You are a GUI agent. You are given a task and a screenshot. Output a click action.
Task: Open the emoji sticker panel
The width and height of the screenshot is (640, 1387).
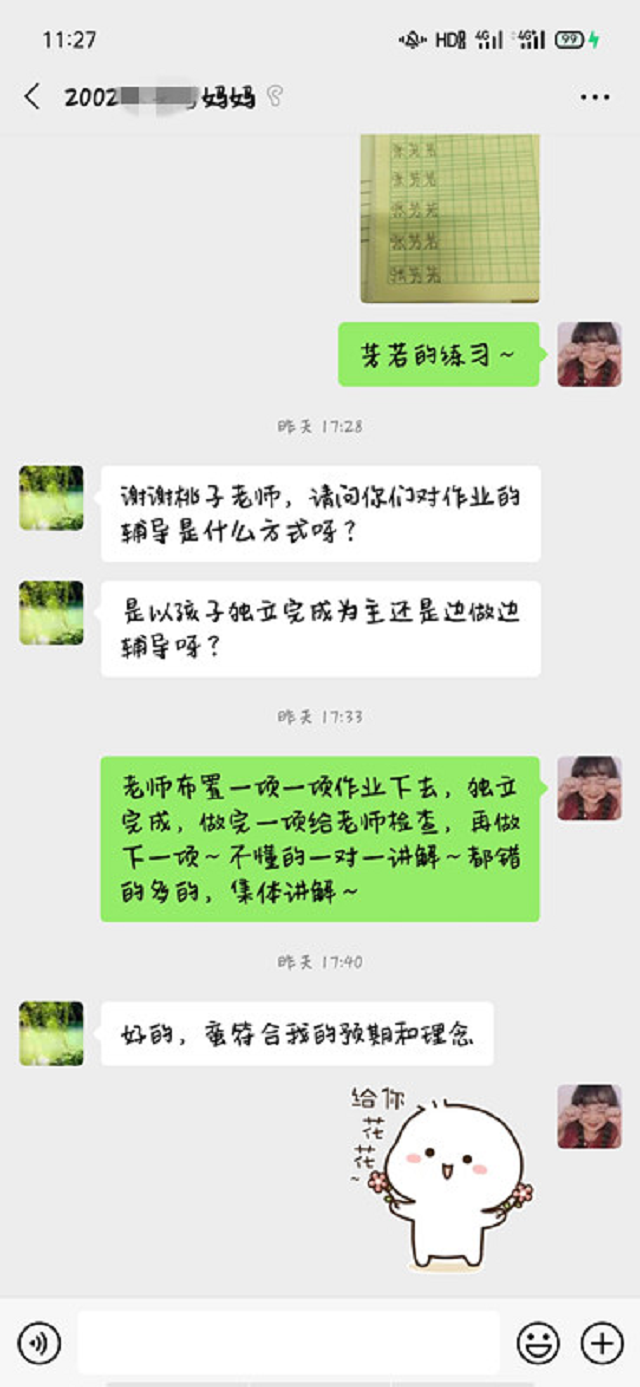[538, 1343]
